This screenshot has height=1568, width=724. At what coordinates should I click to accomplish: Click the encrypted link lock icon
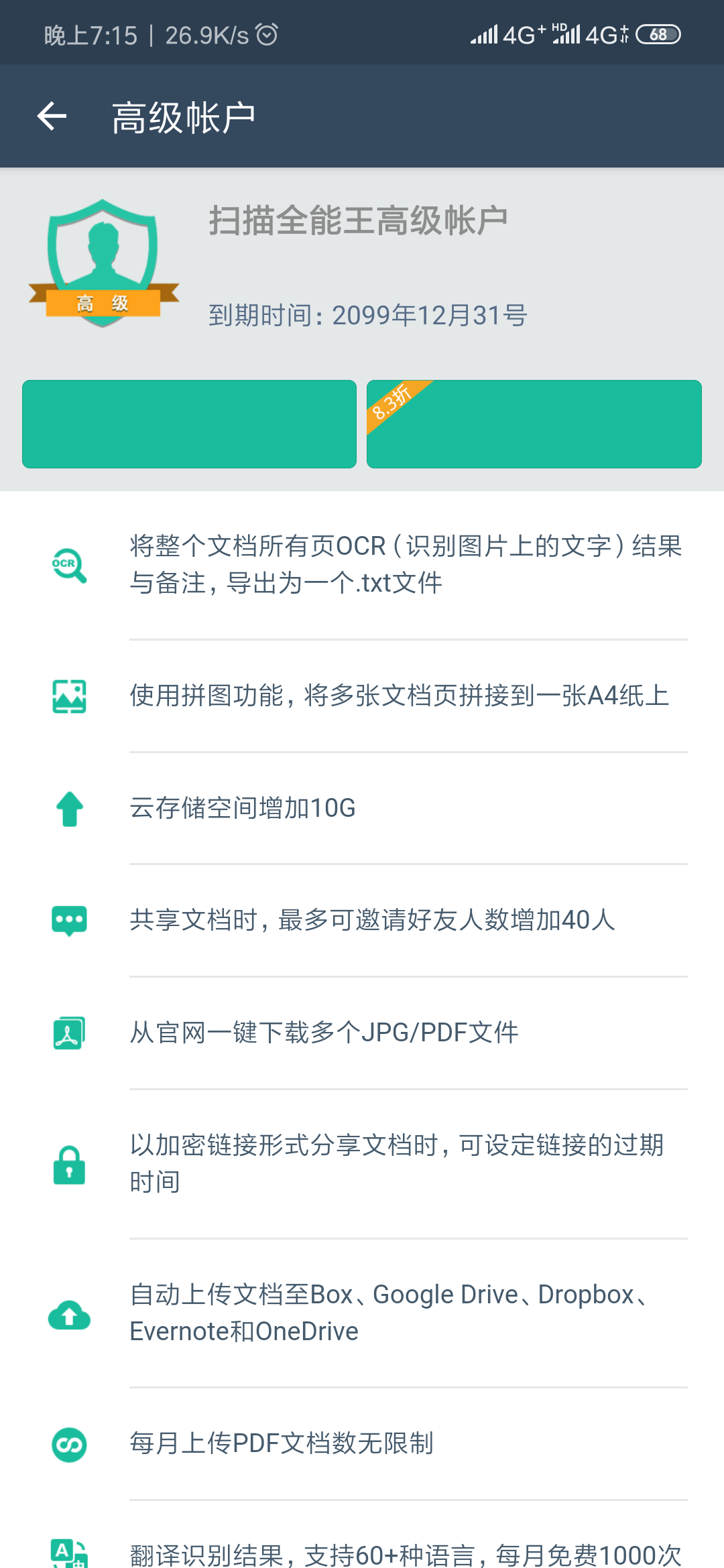pyautogui.click(x=68, y=1164)
